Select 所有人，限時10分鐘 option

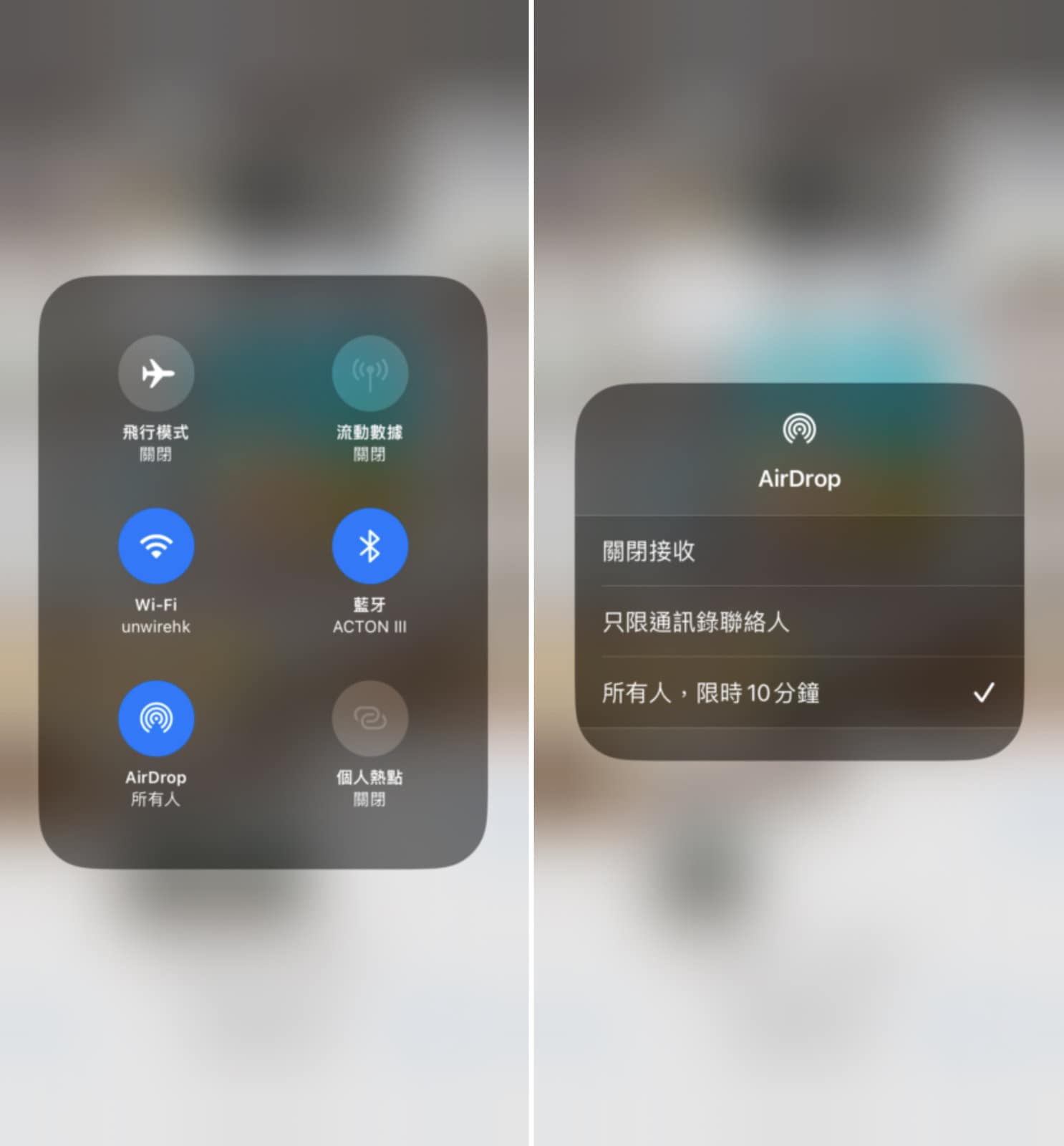(798, 693)
